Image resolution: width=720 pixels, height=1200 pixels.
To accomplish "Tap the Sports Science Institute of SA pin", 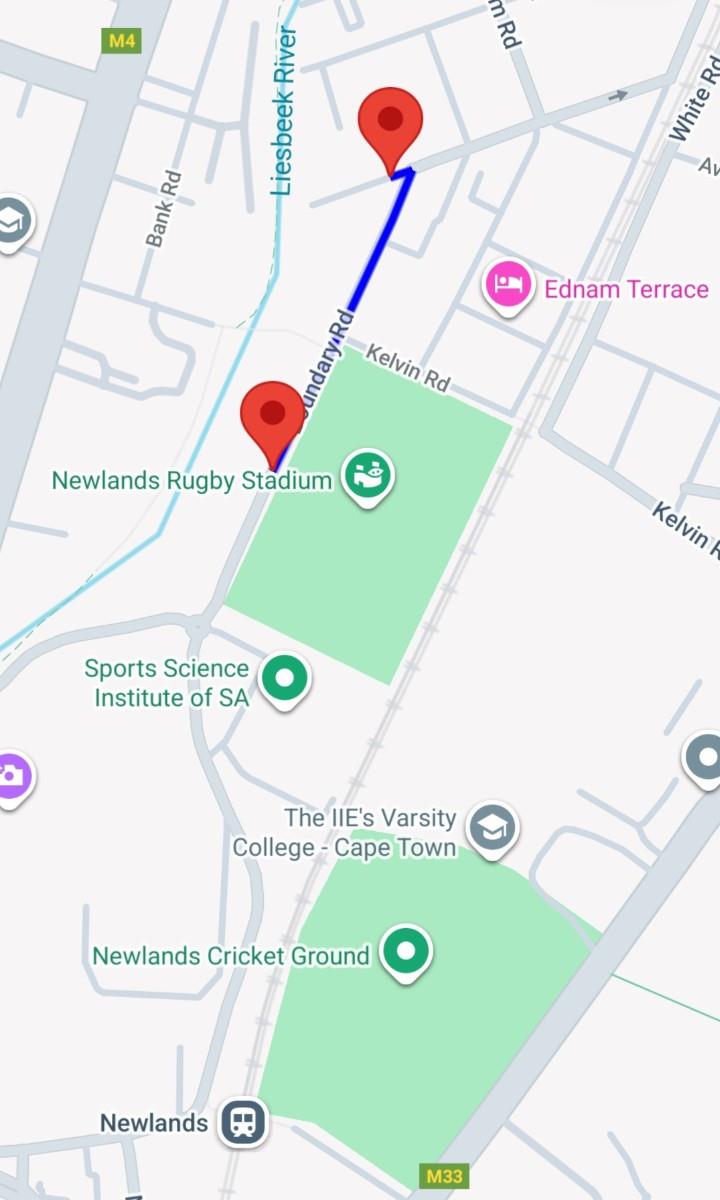I will click(285, 679).
